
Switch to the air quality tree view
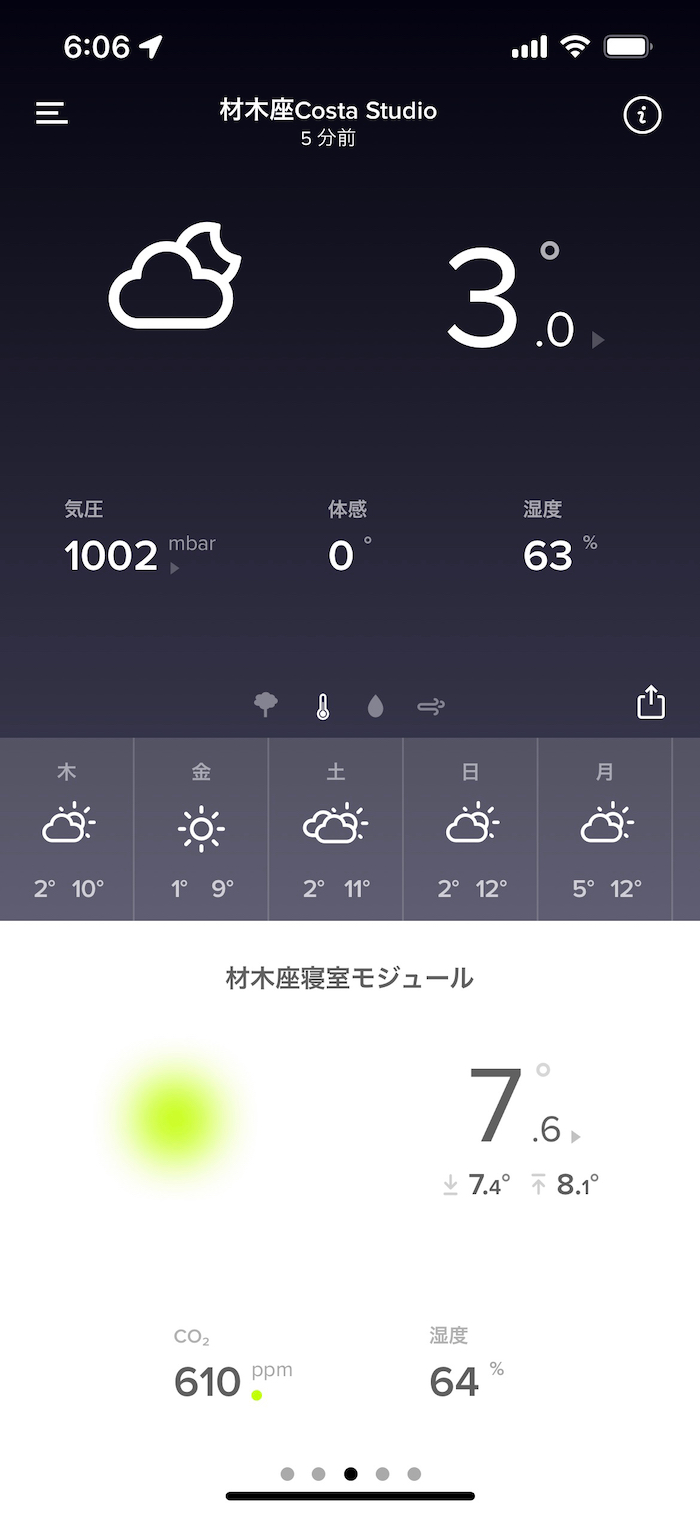(x=266, y=706)
